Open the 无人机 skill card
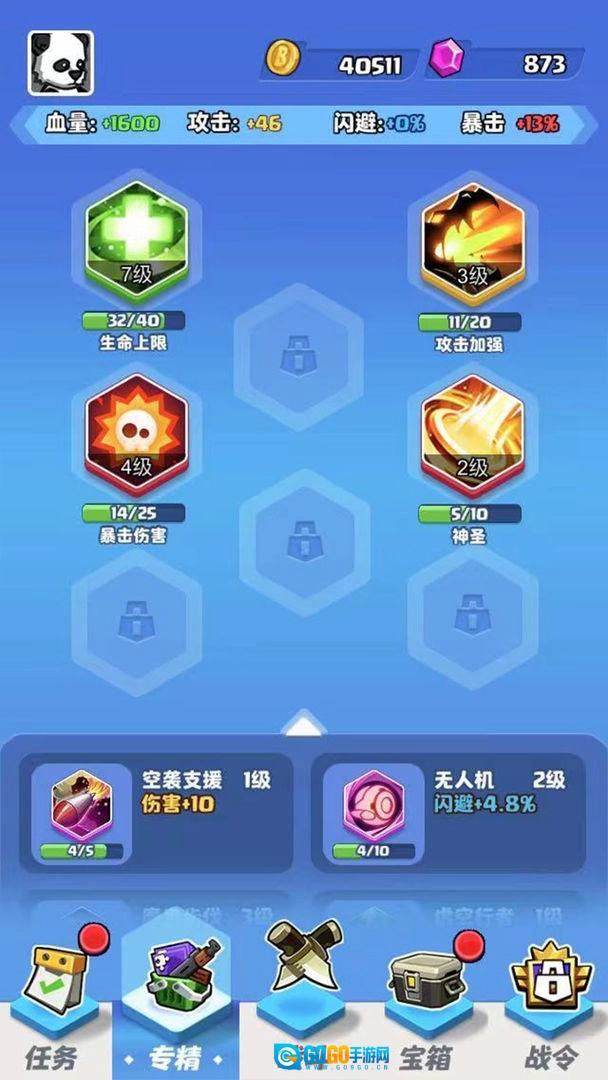 [x=448, y=812]
